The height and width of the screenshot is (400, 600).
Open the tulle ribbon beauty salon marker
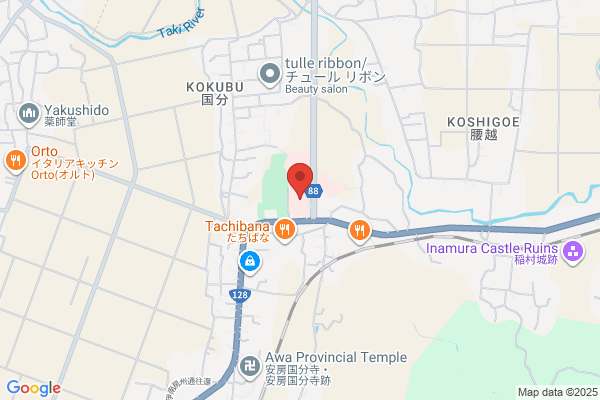(x=270, y=75)
